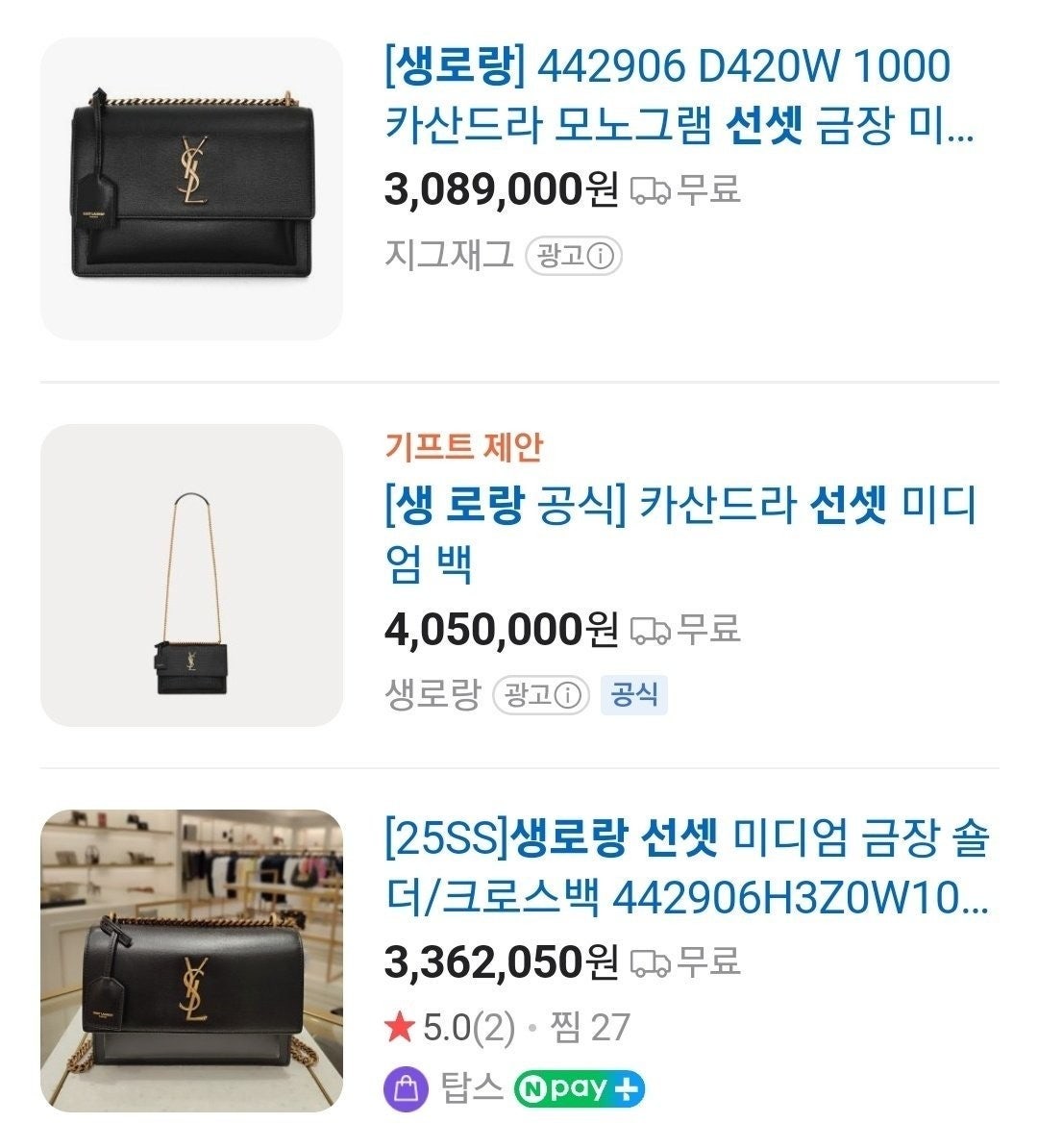Image resolution: width=1038 pixels, height=1148 pixels.
Task: Open the 4,050,000원 chain bag product image
Action: [191, 575]
